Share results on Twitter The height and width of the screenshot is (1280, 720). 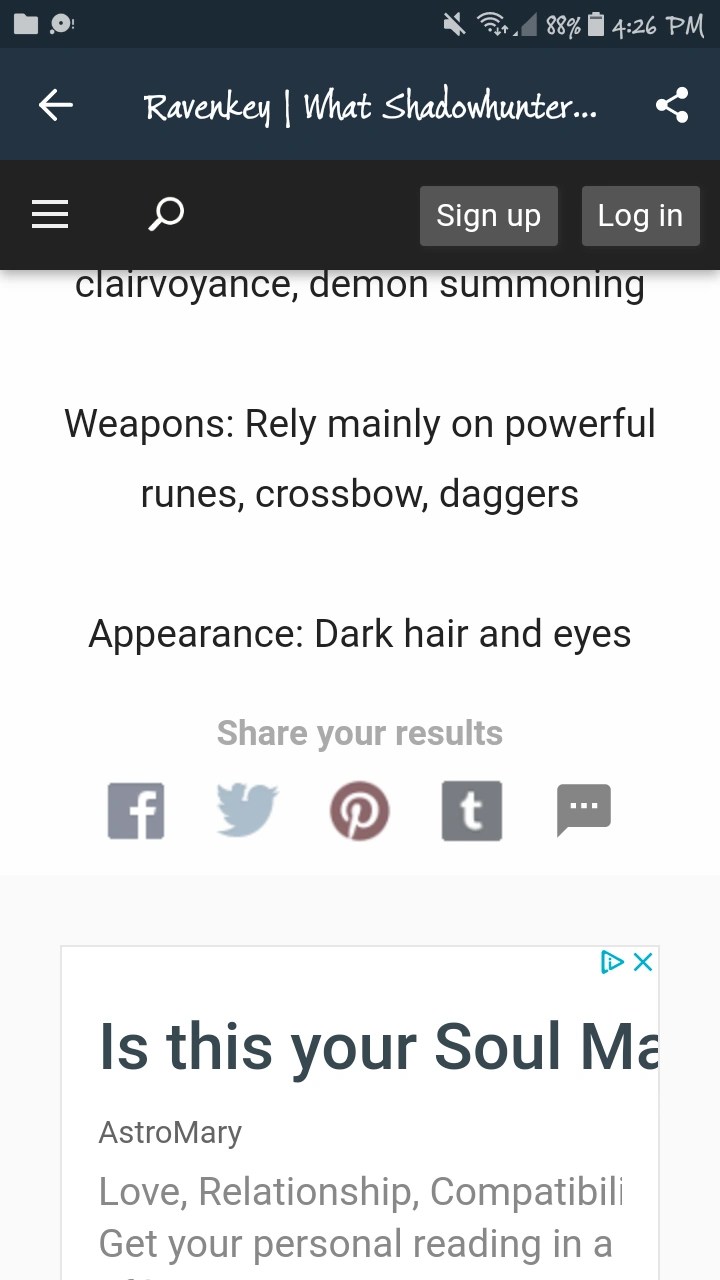[x=247, y=810]
